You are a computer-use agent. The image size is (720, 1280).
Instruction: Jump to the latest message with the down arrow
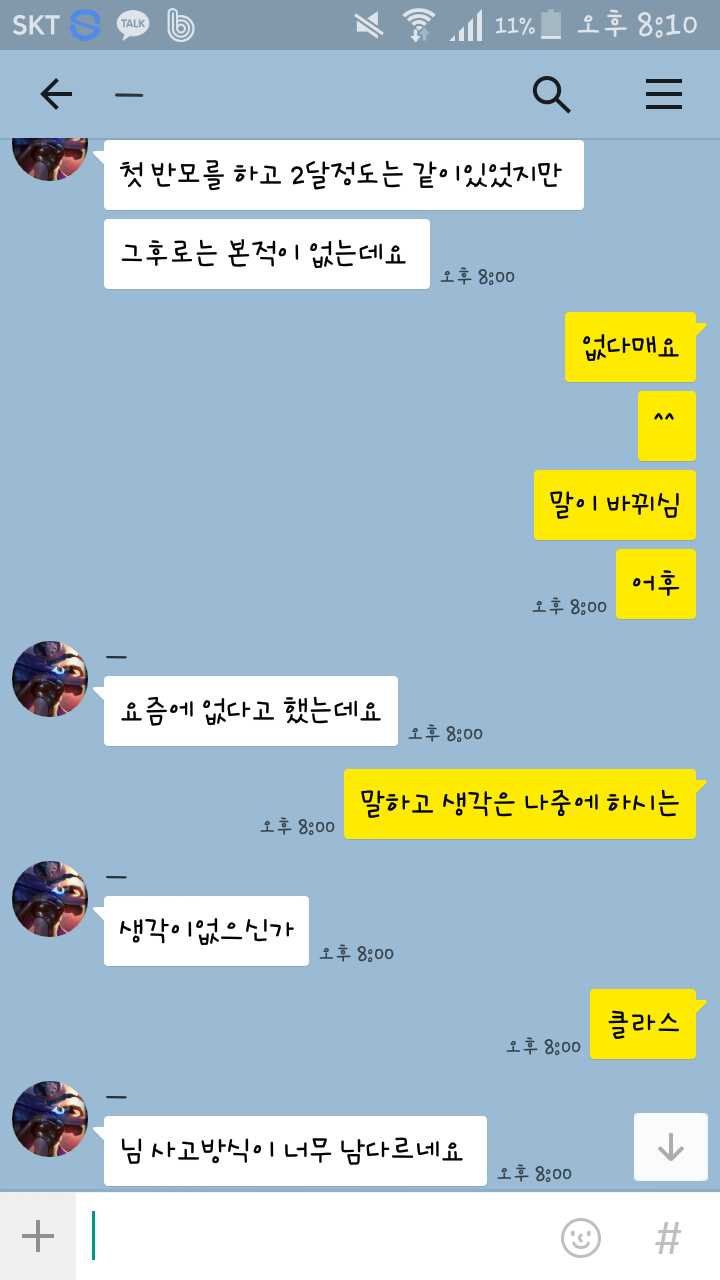click(x=670, y=1147)
